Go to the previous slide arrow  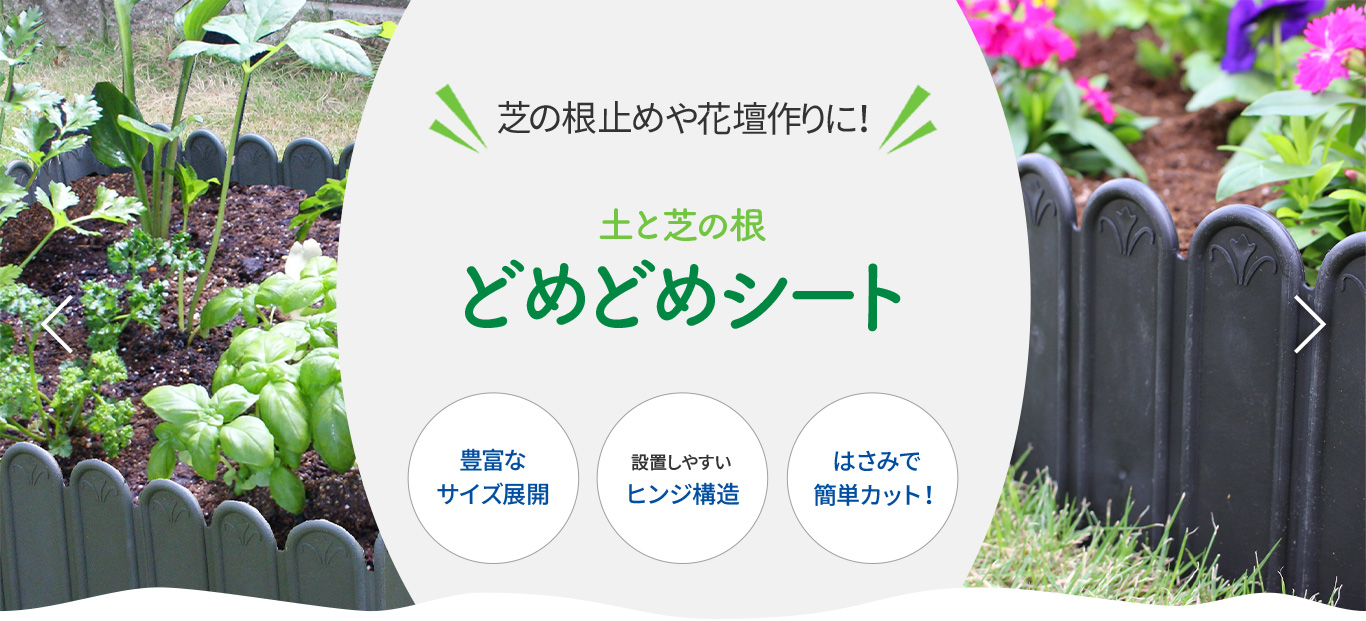[x=57, y=324]
